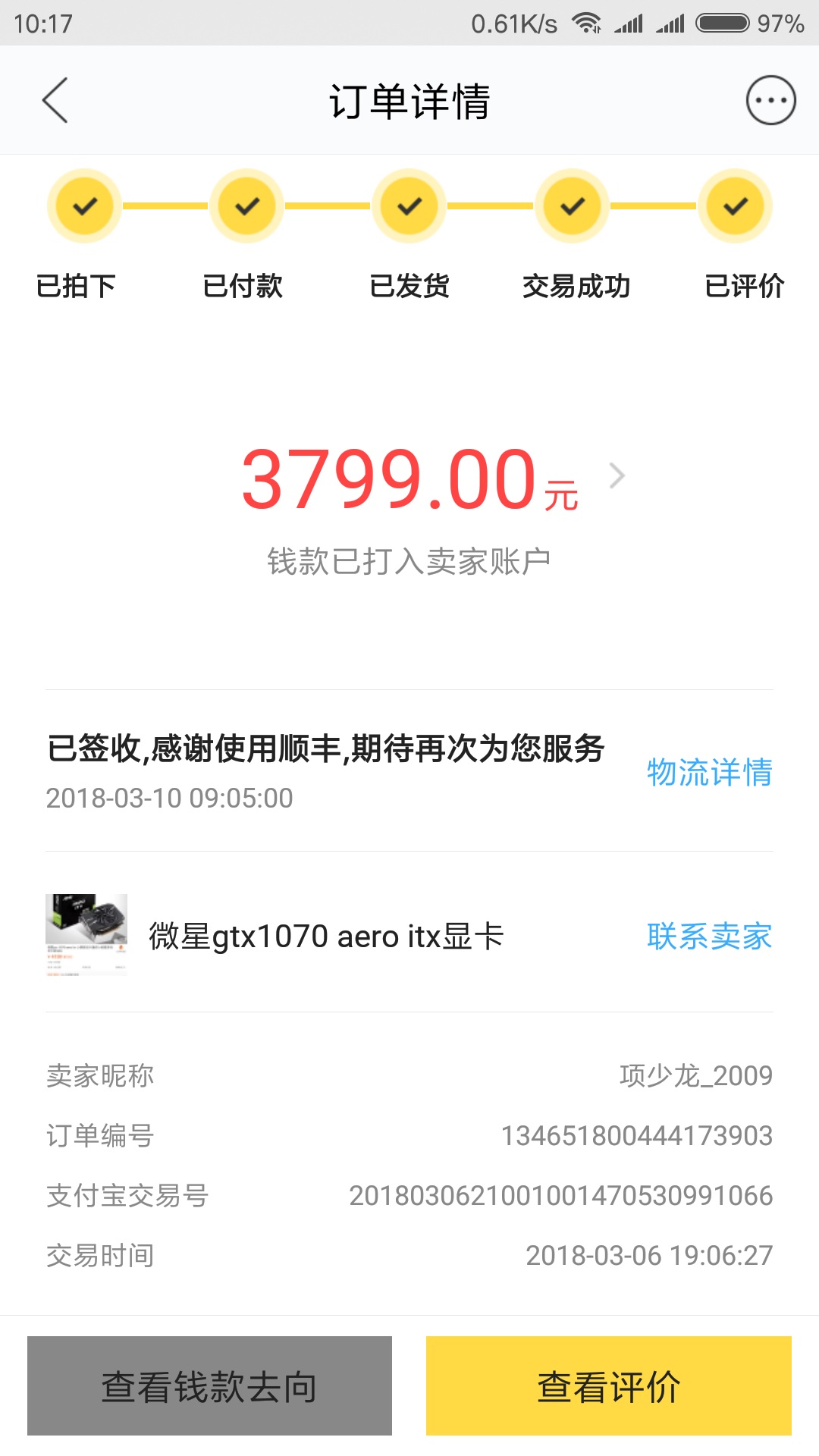Tap the 交易成功 checkmark step icon
This screenshot has height=1456, width=819.
[x=571, y=206]
